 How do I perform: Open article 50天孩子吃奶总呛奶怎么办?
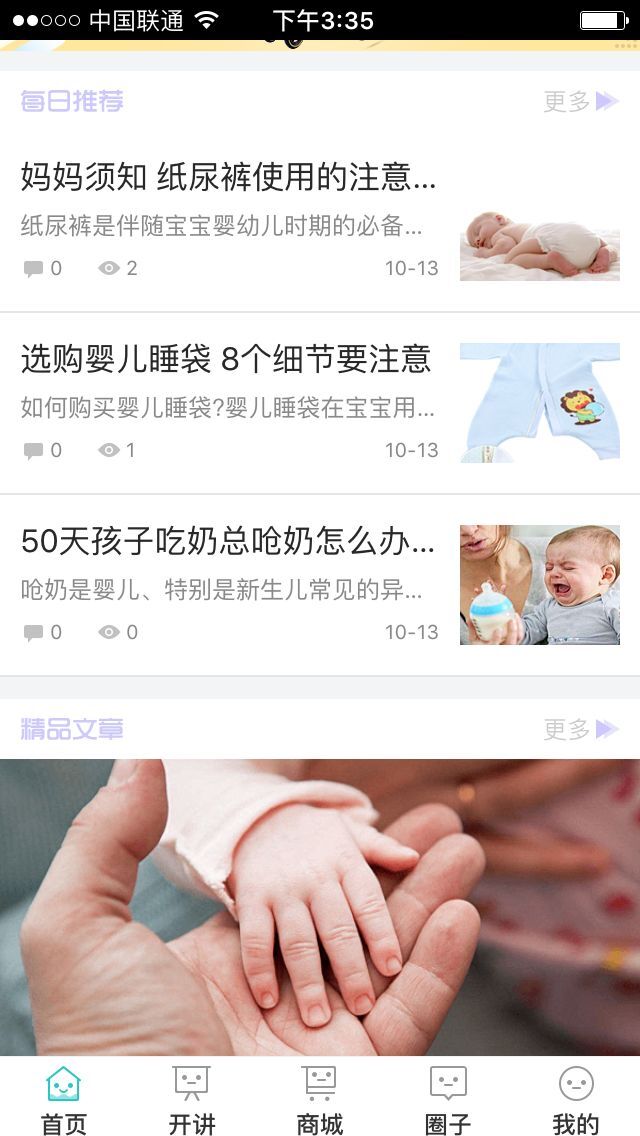click(x=229, y=541)
